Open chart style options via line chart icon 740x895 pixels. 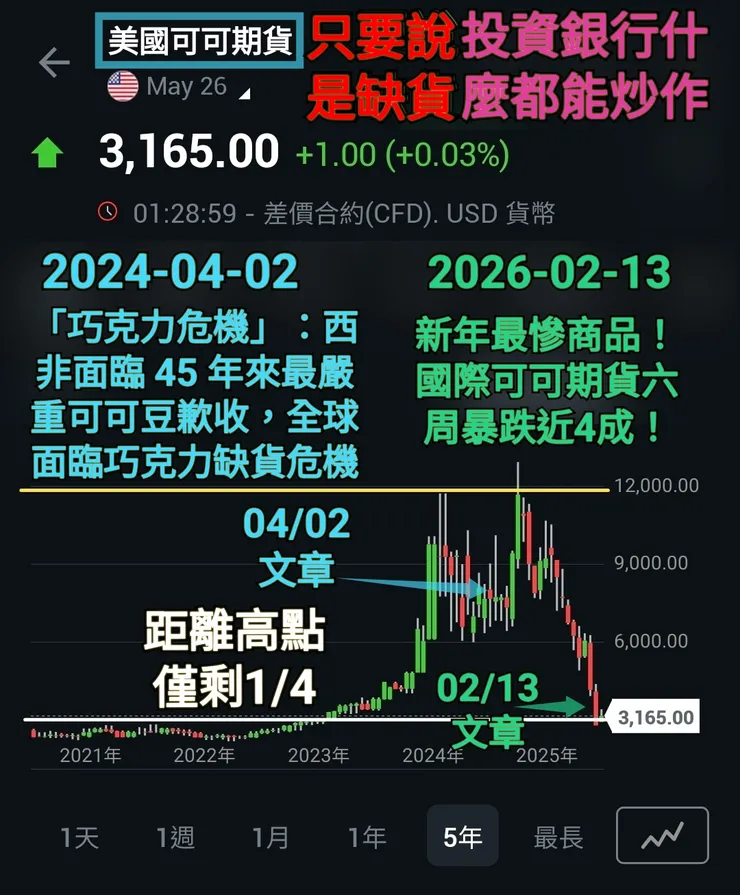(660, 836)
